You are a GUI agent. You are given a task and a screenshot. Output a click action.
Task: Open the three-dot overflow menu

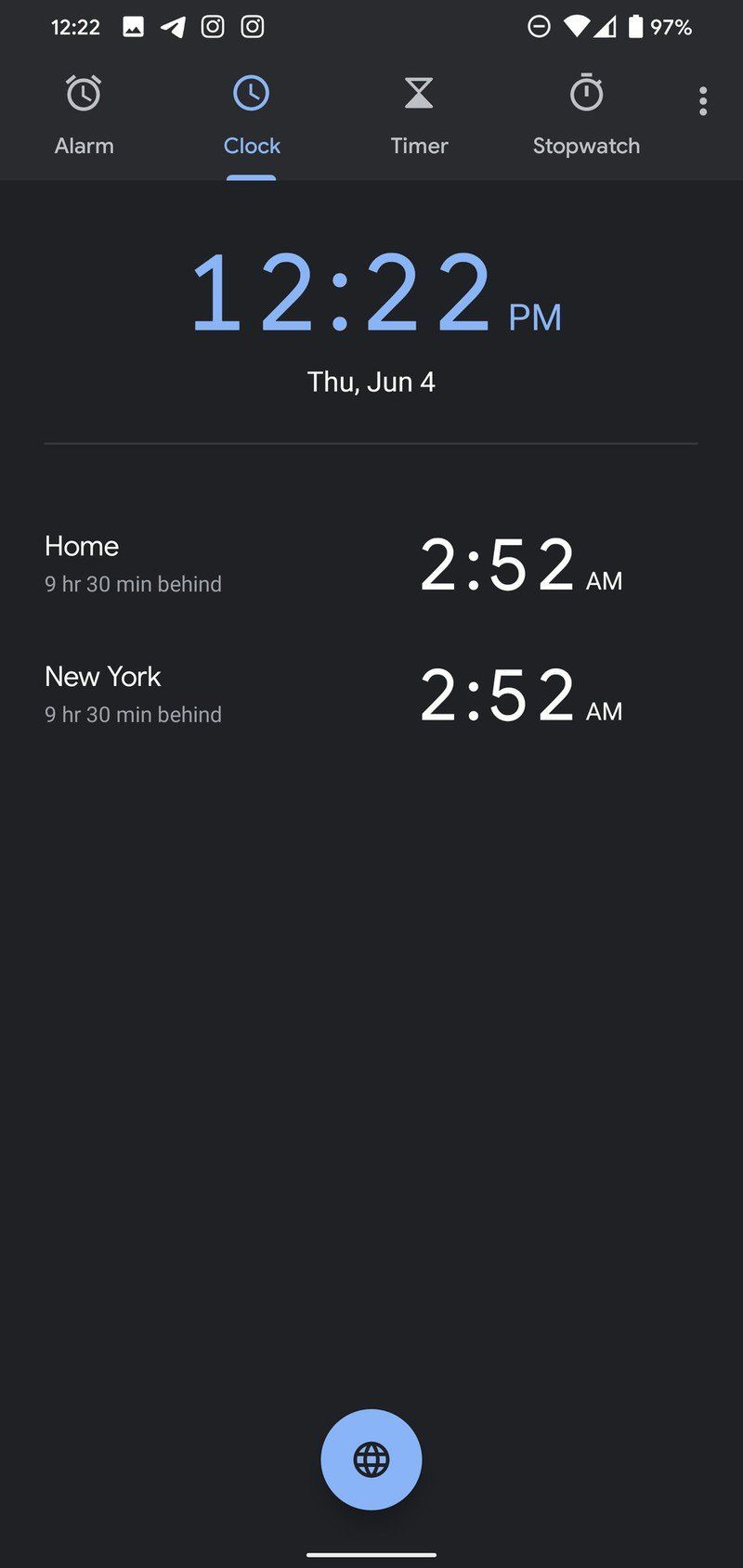(703, 102)
